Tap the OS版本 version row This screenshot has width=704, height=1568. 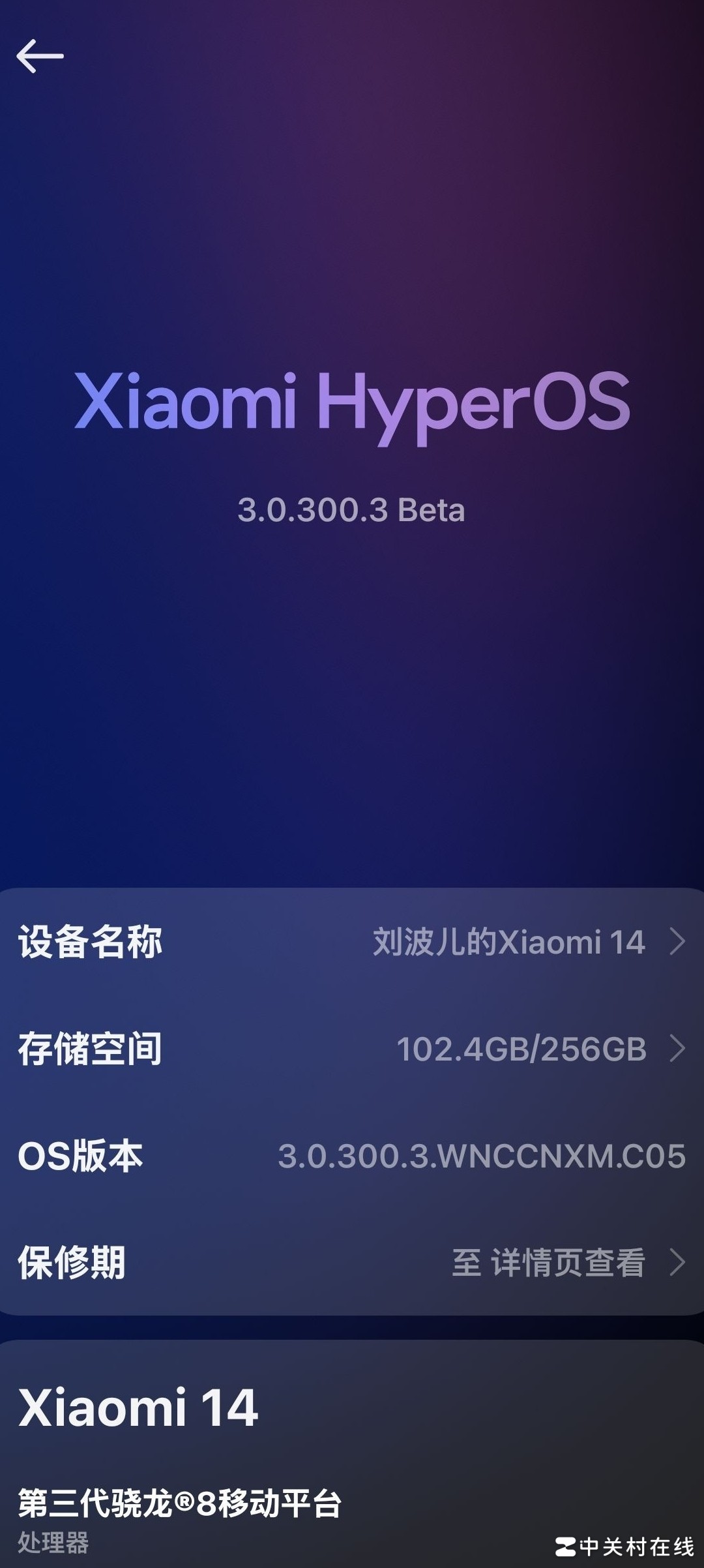[352, 1156]
